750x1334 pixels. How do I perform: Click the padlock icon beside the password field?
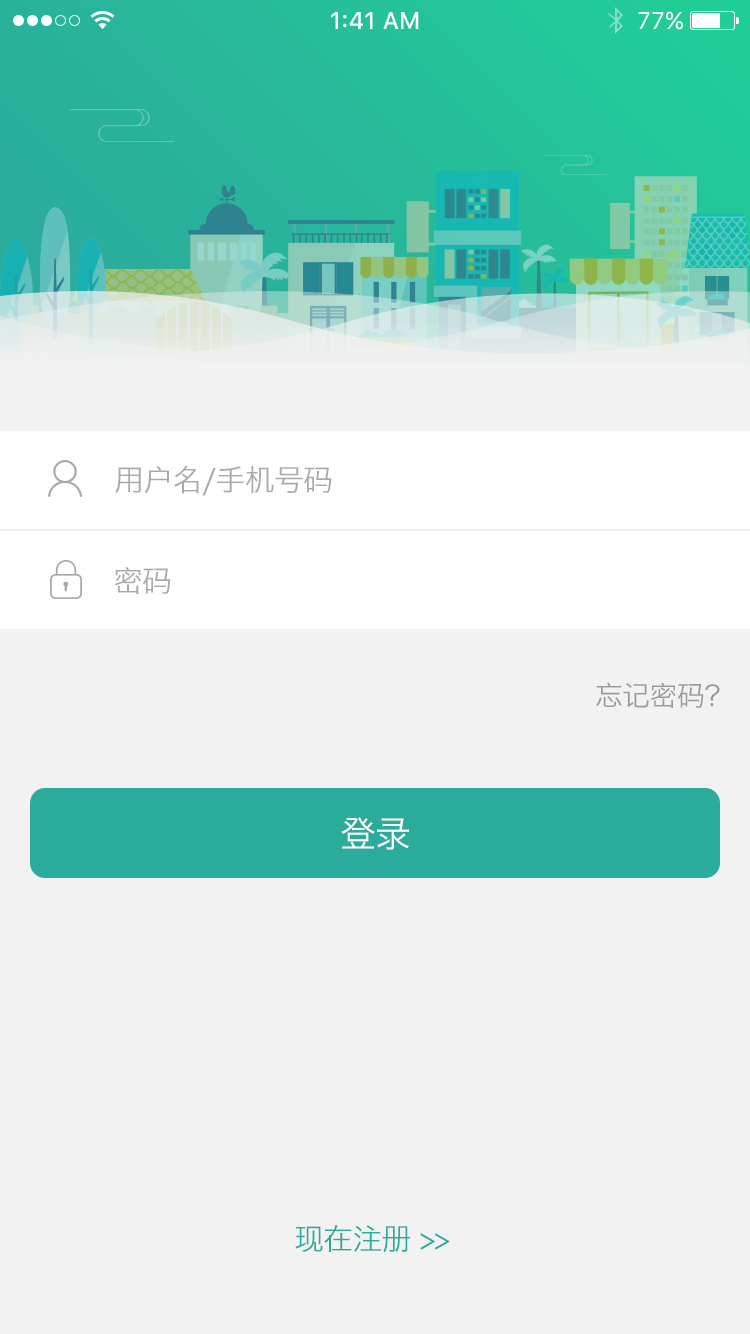[65, 580]
